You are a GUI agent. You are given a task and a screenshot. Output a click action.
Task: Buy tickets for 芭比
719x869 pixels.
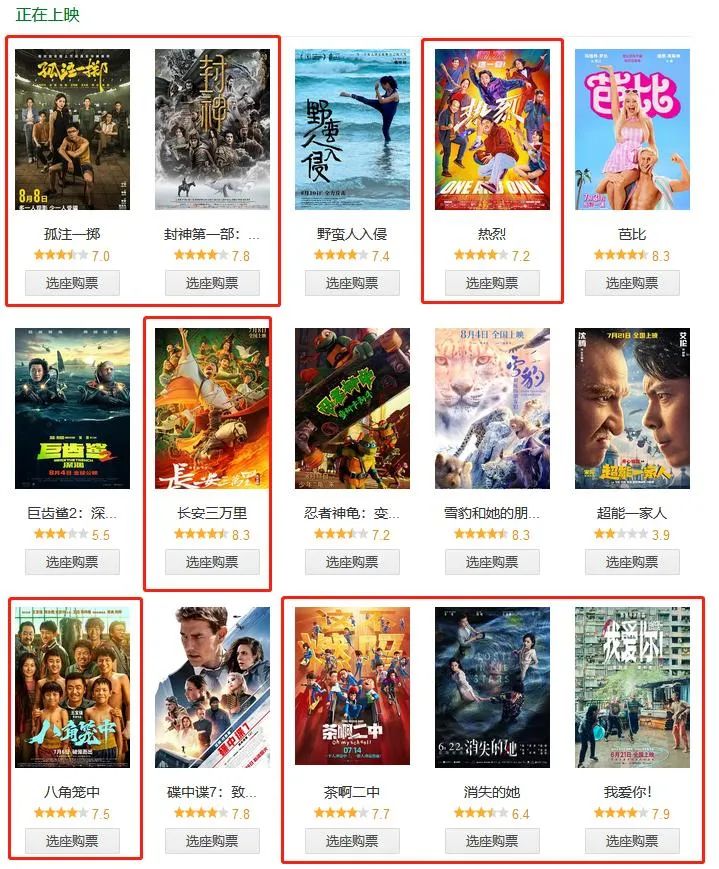point(632,283)
